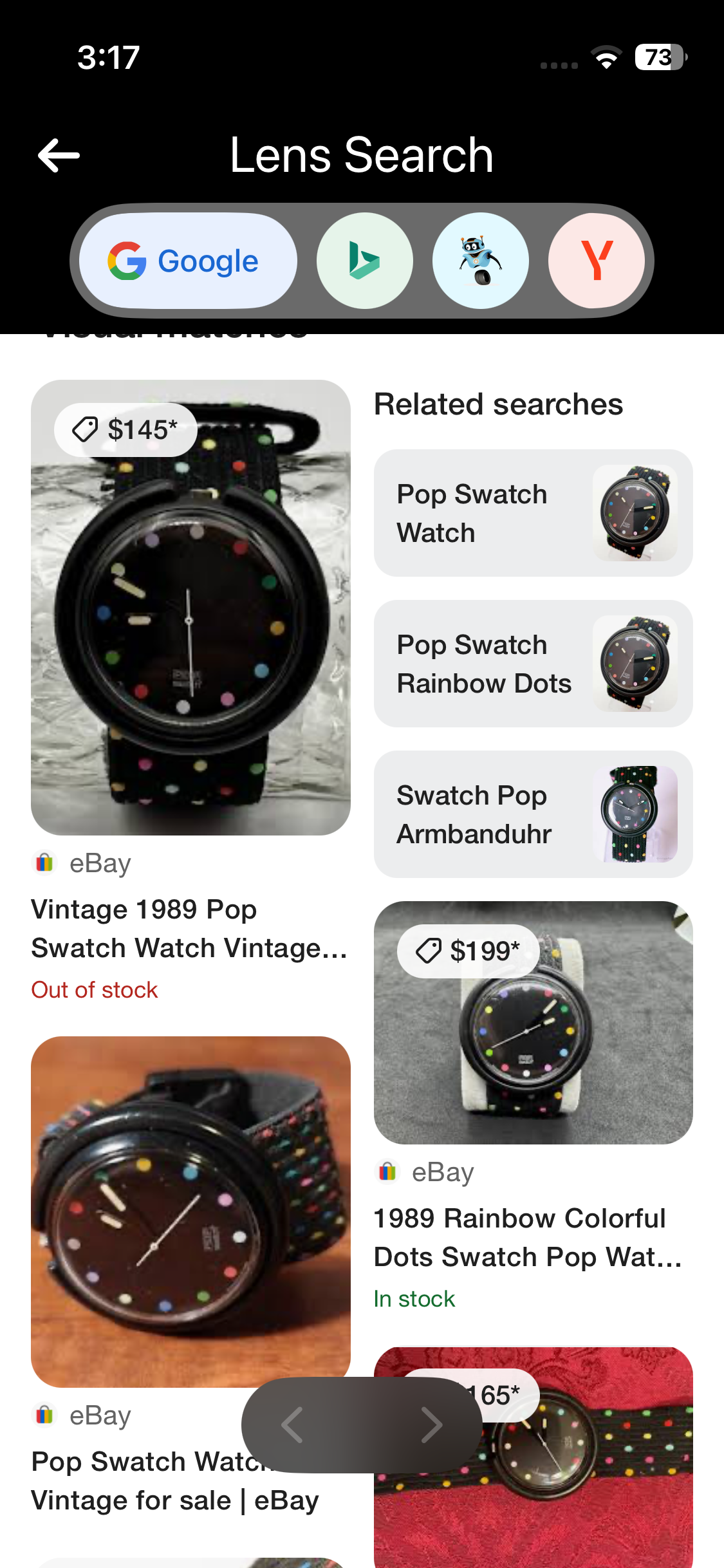Open the 'Pop Swatch Watch' related search
This screenshot has width=724, height=1568.
(533, 512)
